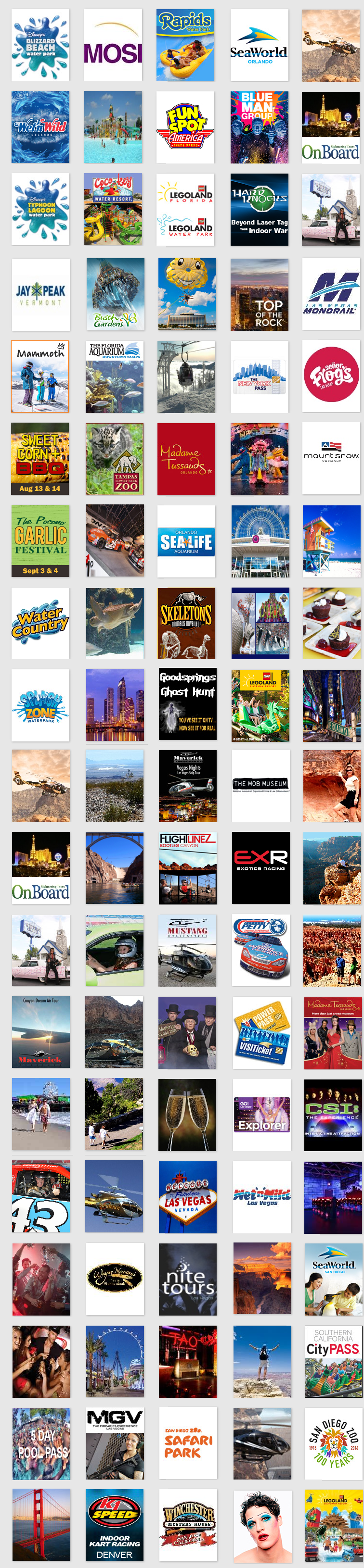Open the CSI: The Experience tile
Viewport: 364px width, 1568px height.
(333, 1116)
